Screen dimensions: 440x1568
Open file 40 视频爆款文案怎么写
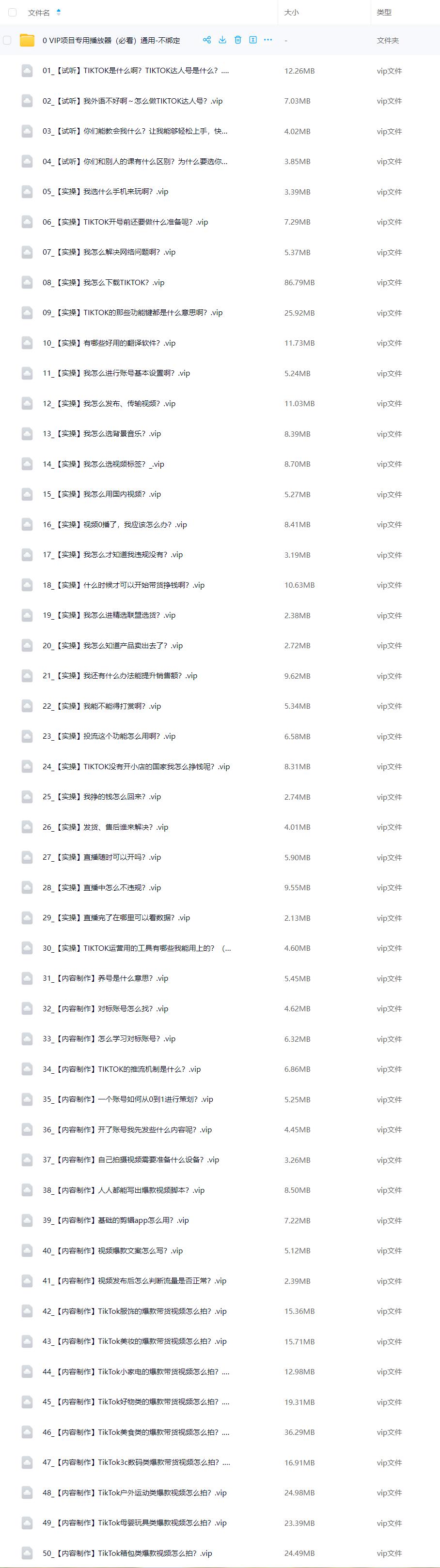pyautogui.click(x=112, y=1251)
